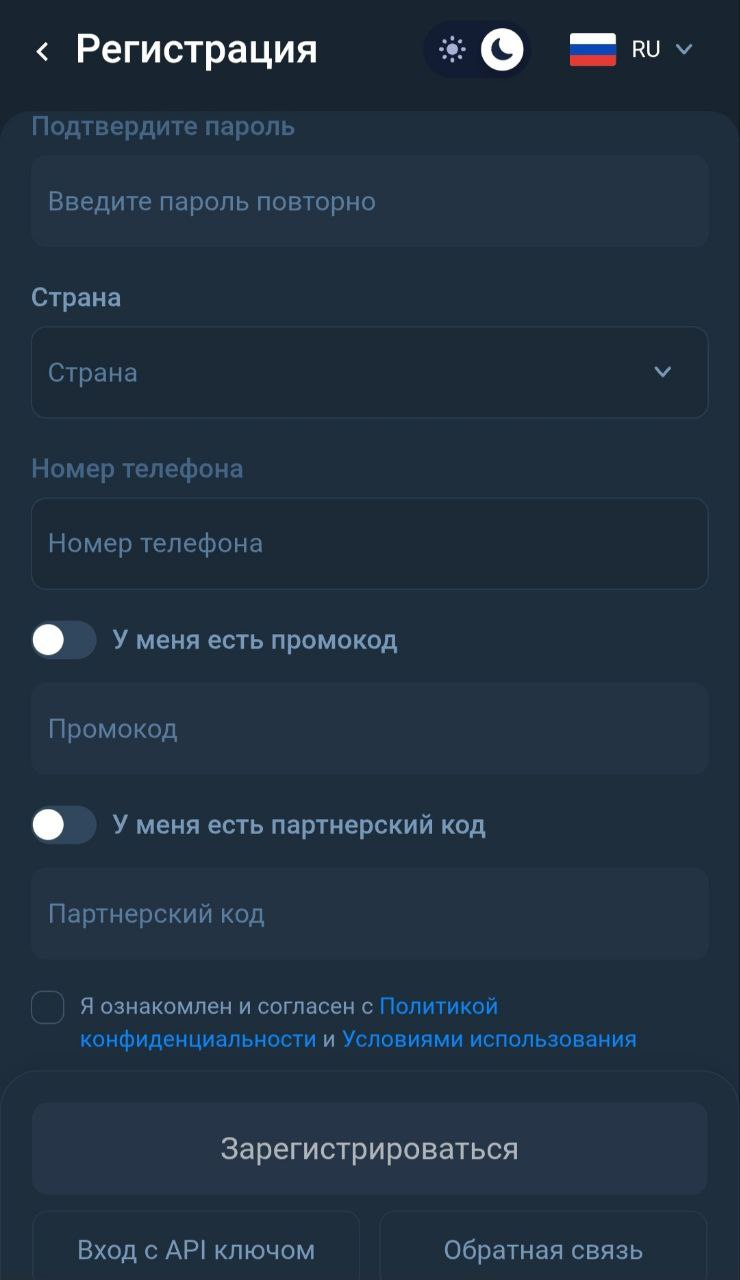740x1280 pixels.
Task: Select the Партнерский код field
Action: [x=369, y=914]
